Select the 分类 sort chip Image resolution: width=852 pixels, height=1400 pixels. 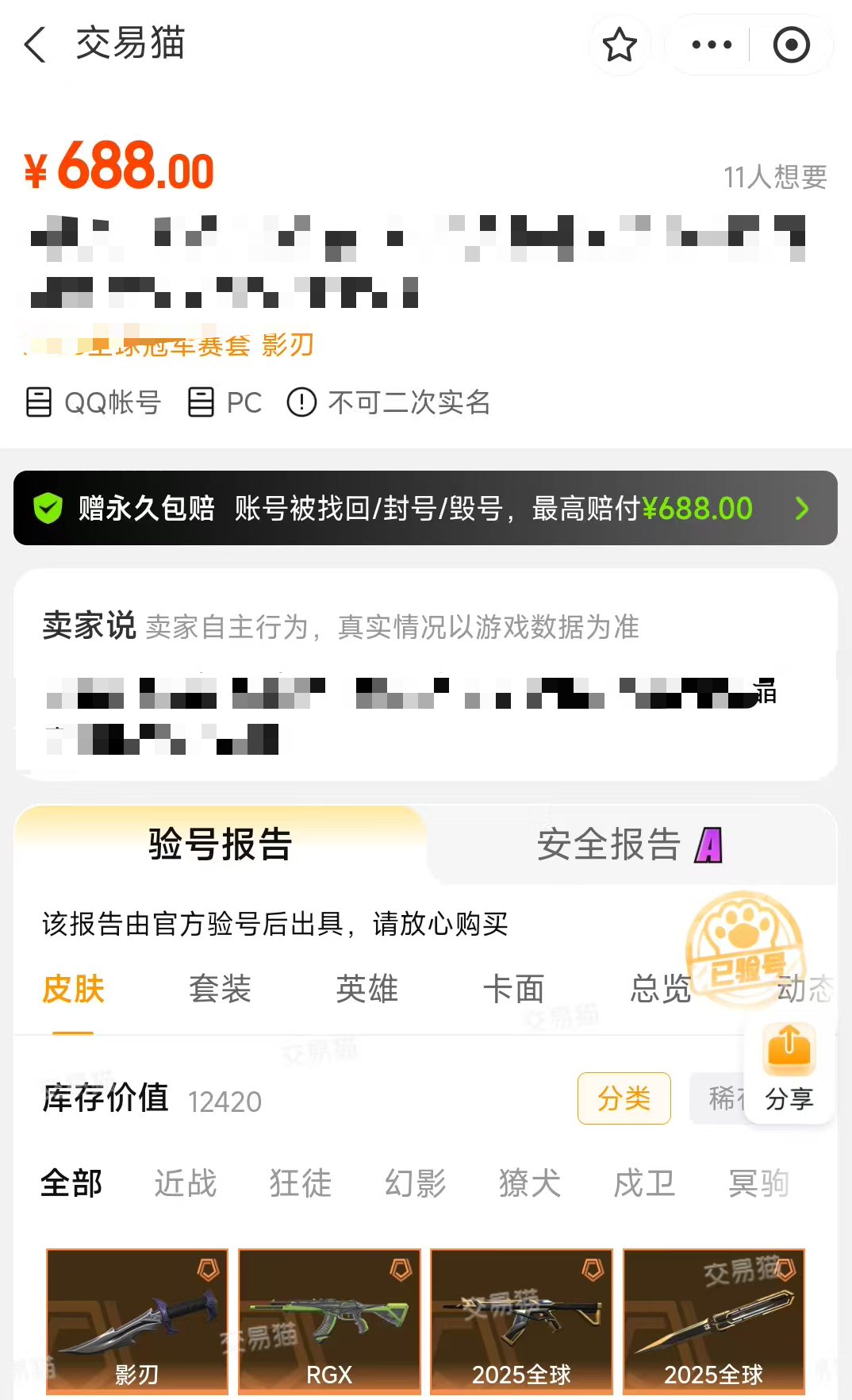click(624, 1098)
